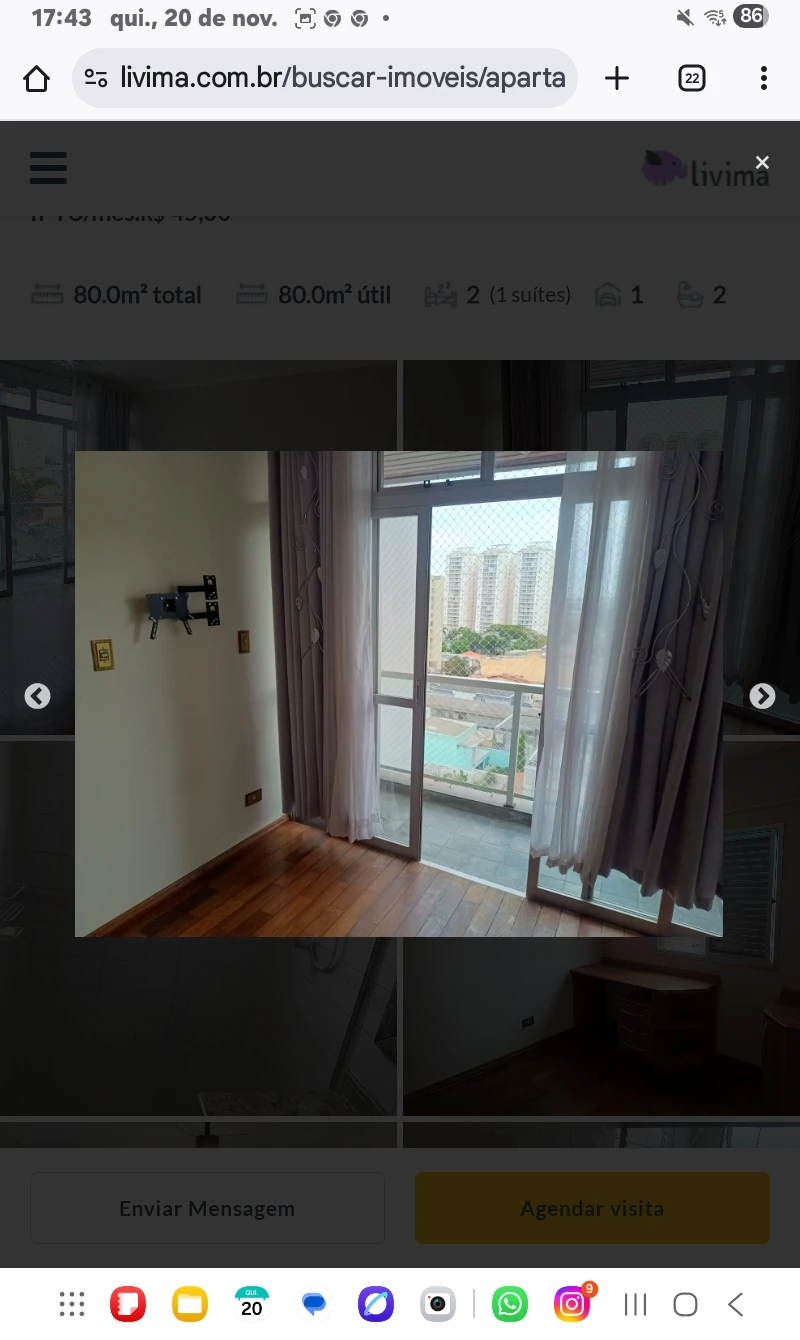Open Chrome's overflow menu
800x1340 pixels.
click(x=763, y=78)
